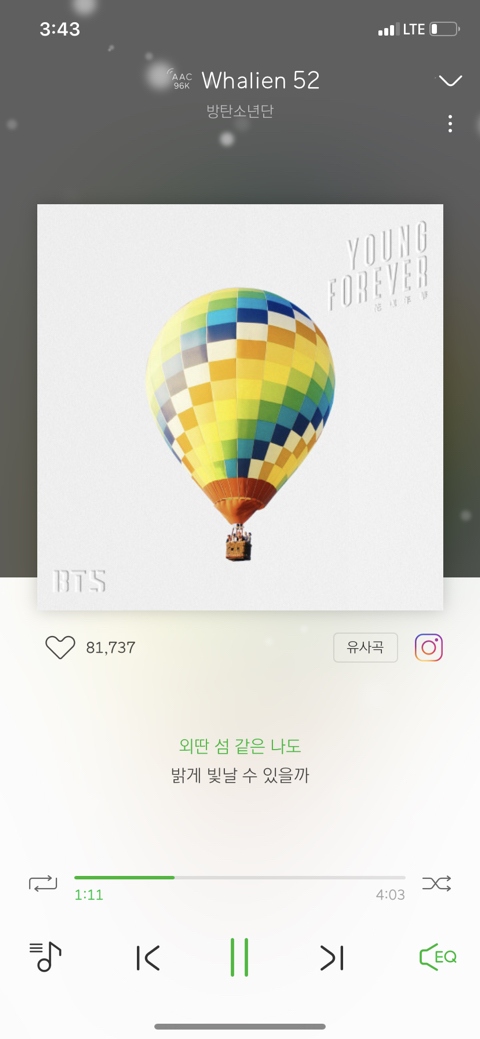This screenshot has width=480, height=1039.
Task: Open the artist page for 방탄소년단
Action: [240, 111]
